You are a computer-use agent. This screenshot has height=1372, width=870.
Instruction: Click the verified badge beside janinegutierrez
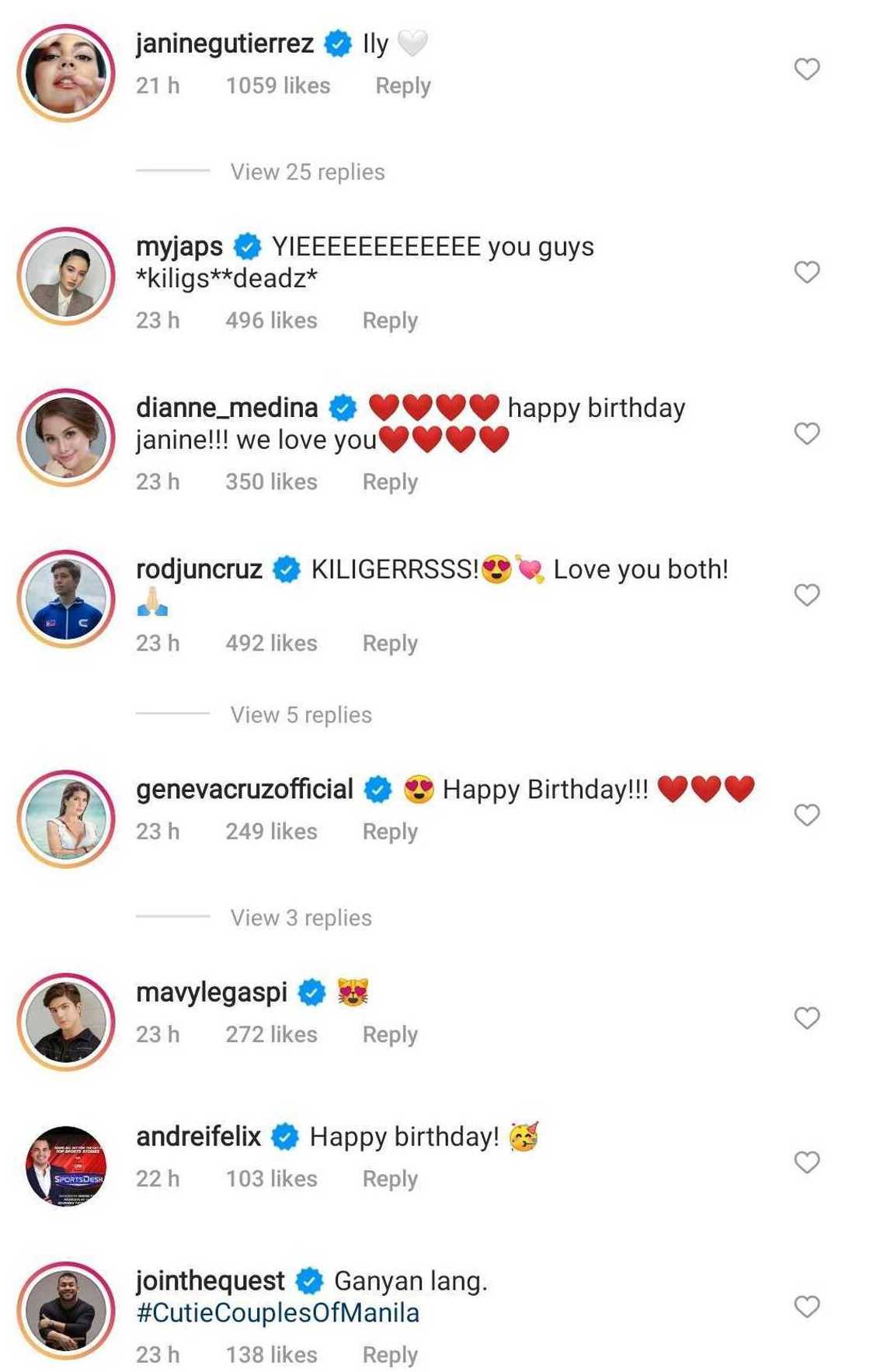click(x=337, y=44)
